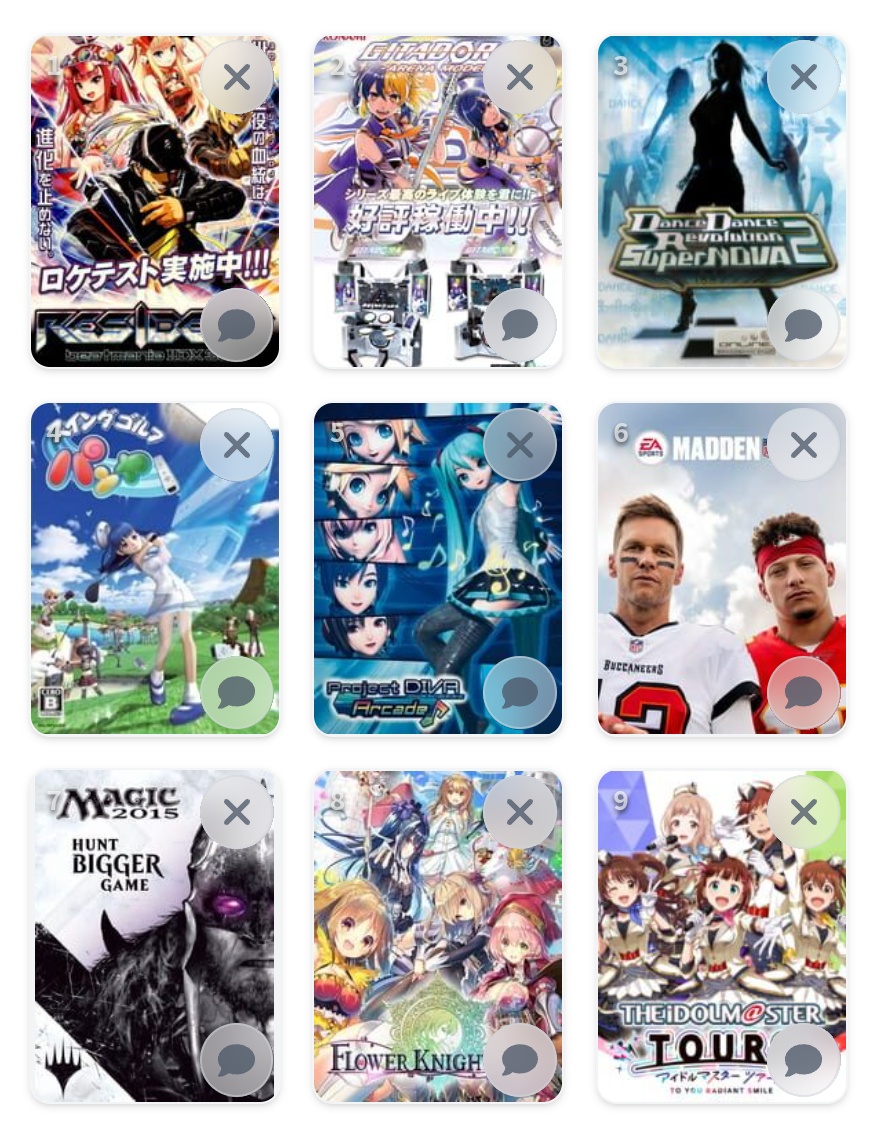Remove the beatmania IIDX Resident cover
Viewport: 878px width, 1135px height.
237,77
